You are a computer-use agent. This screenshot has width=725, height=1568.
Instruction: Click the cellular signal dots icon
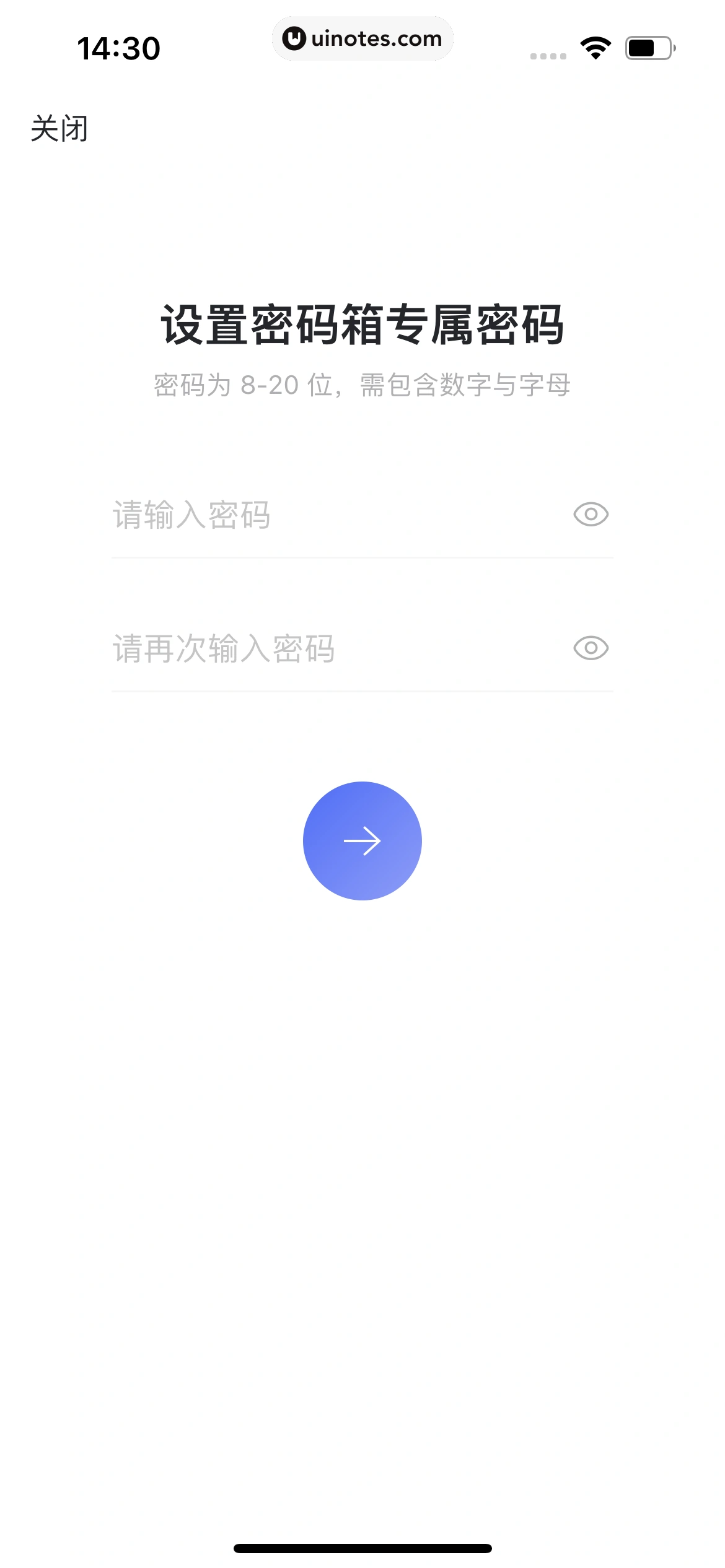click(x=547, y=54)
